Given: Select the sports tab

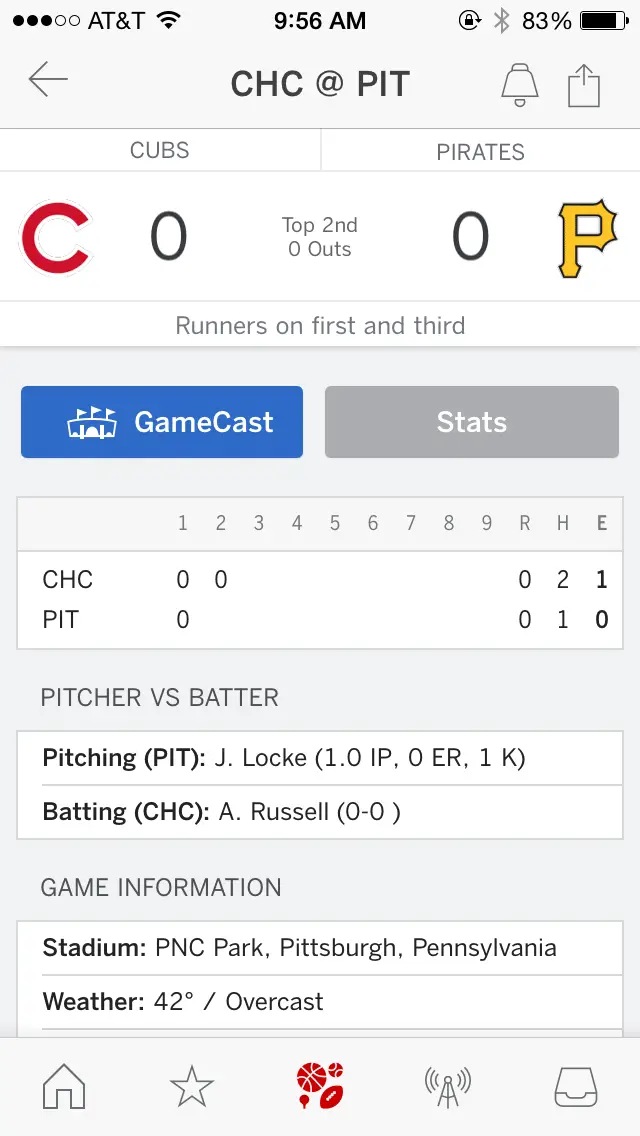Looking at the screenshot, I should click(x=320, y=1086).
